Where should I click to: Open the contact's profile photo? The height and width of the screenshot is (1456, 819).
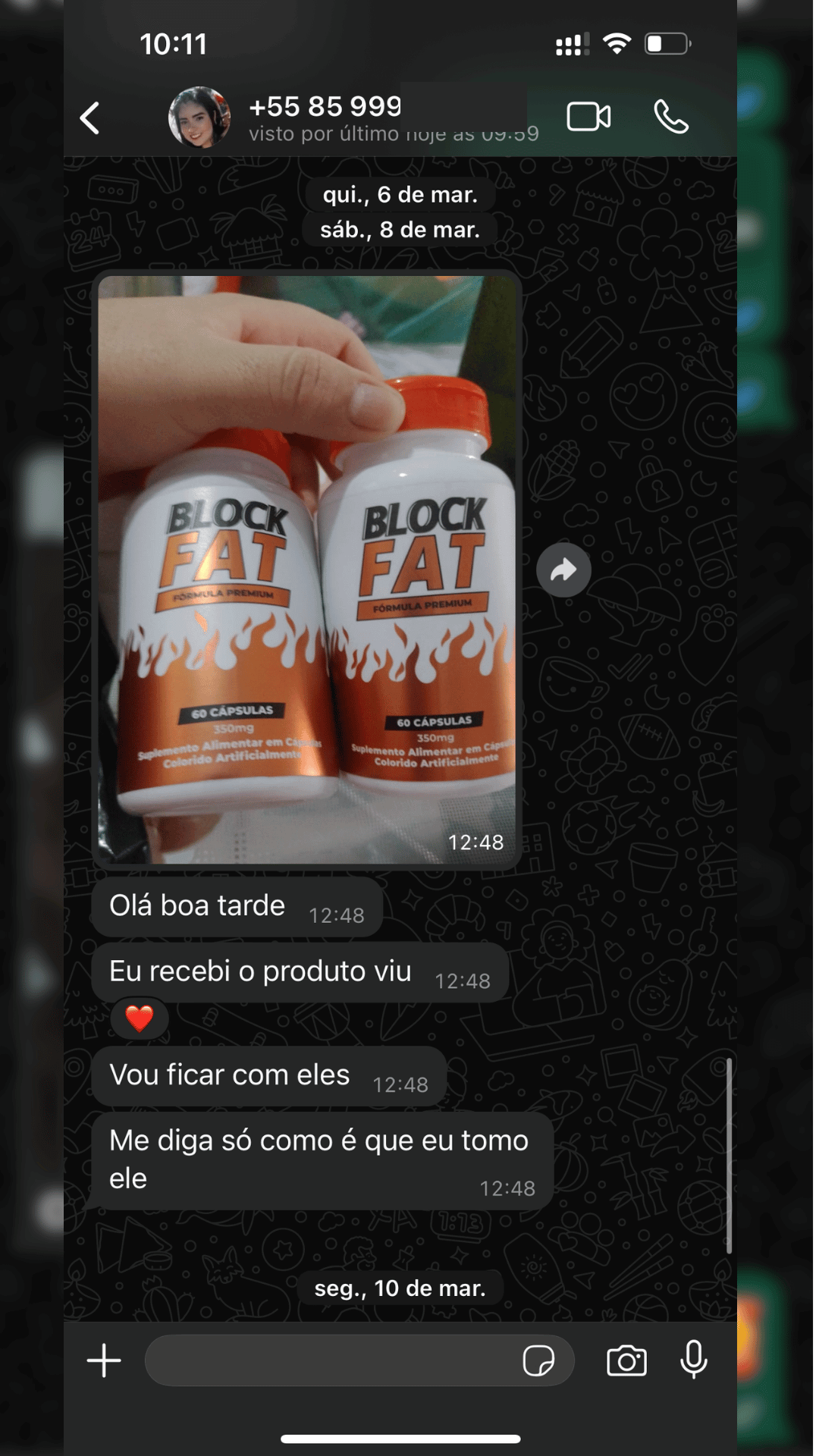[199, 118]
